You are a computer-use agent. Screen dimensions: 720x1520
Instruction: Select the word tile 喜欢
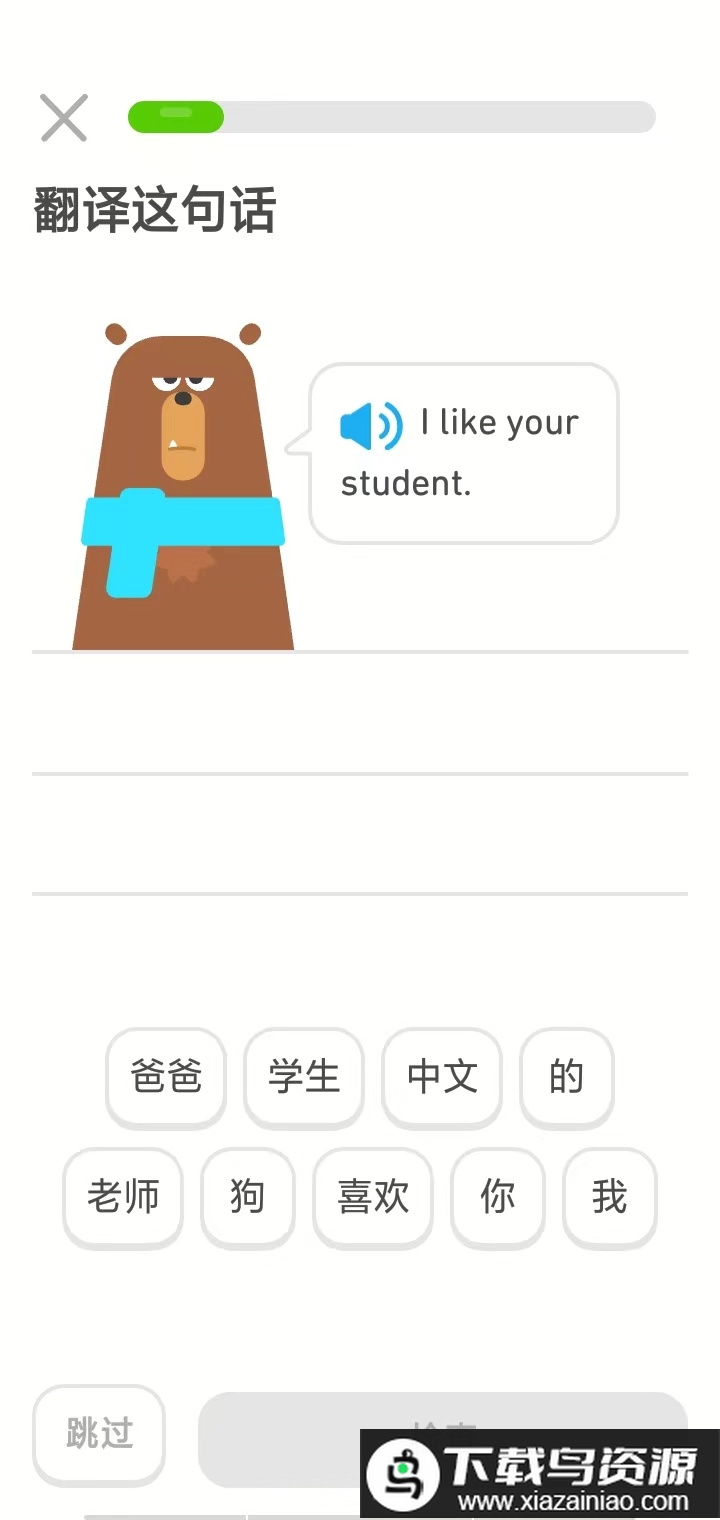click(373, 1196)
